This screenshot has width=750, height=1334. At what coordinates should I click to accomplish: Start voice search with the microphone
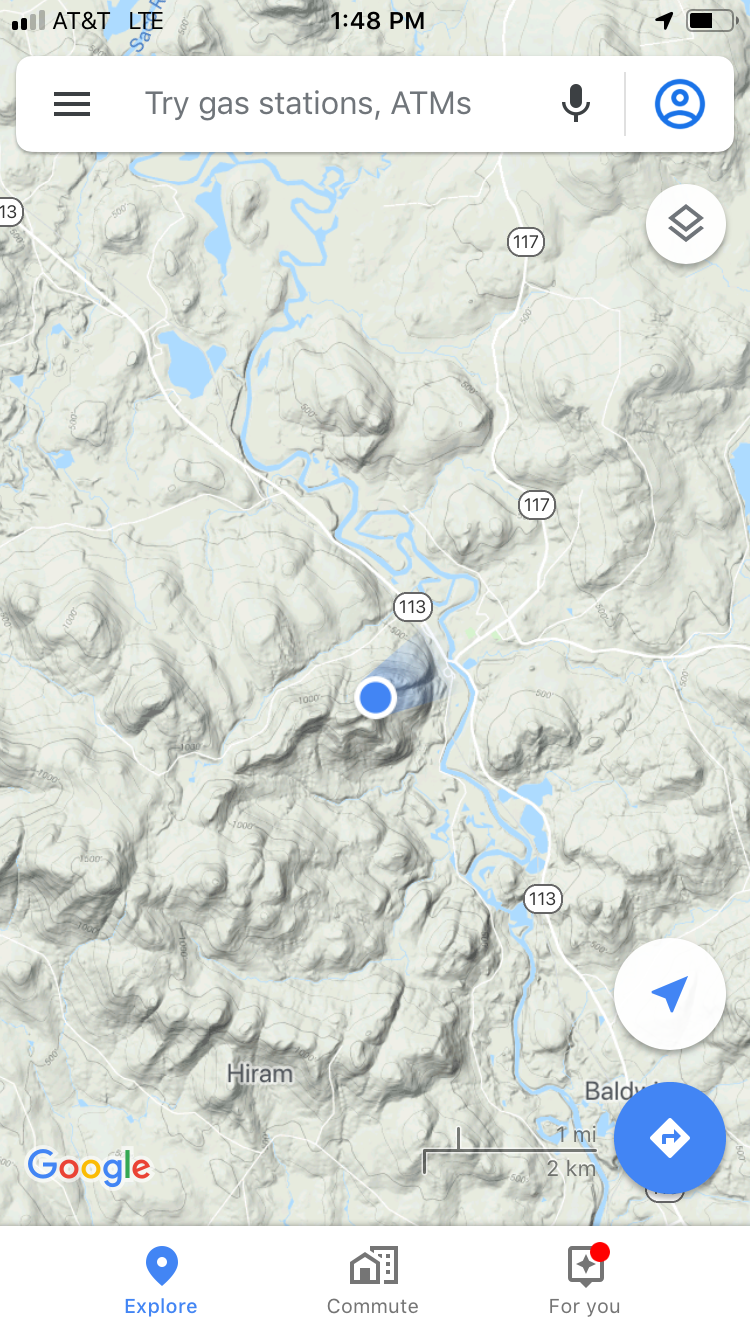coord(575,104)
